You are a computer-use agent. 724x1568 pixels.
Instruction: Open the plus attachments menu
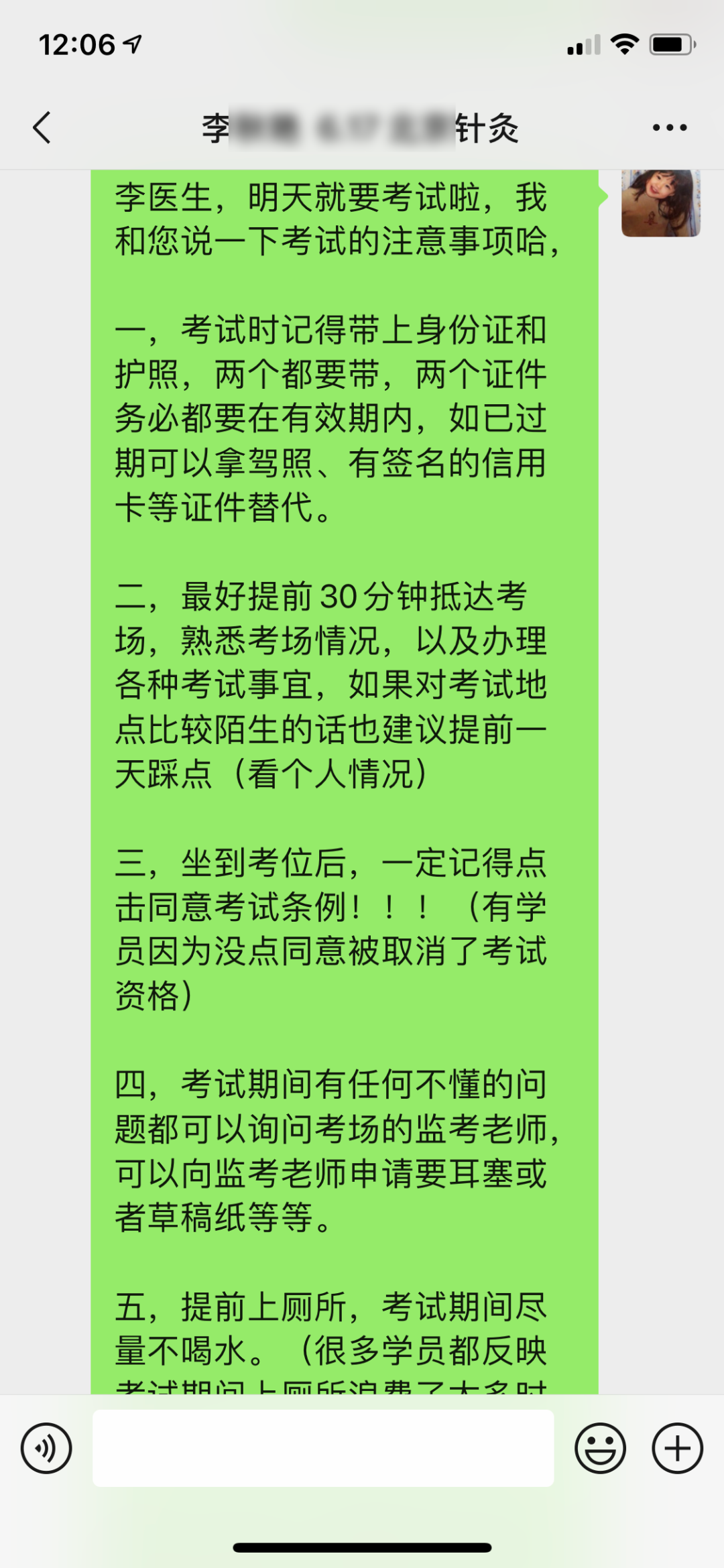[677, 1448]
